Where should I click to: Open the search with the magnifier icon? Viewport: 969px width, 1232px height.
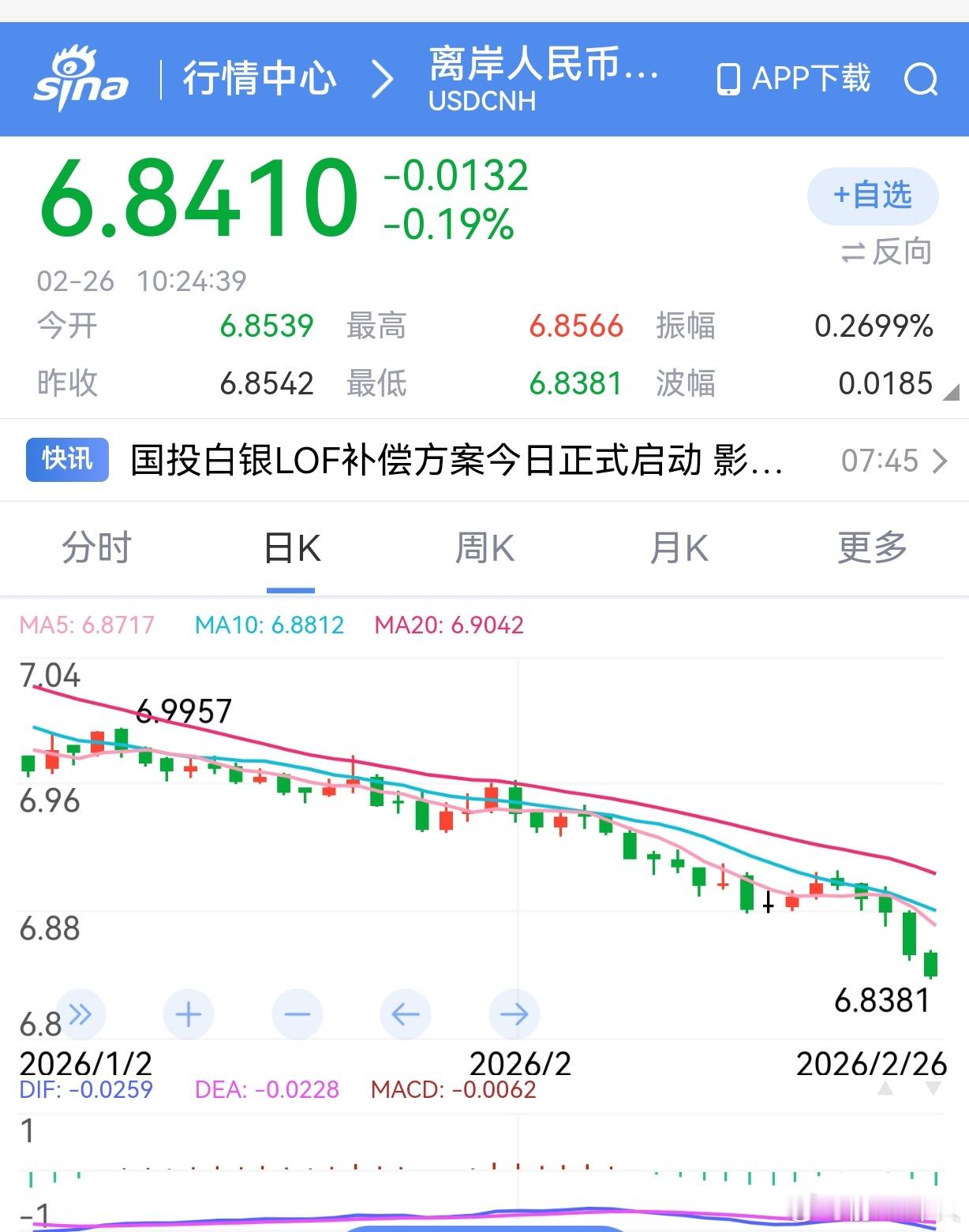point(919,79)
